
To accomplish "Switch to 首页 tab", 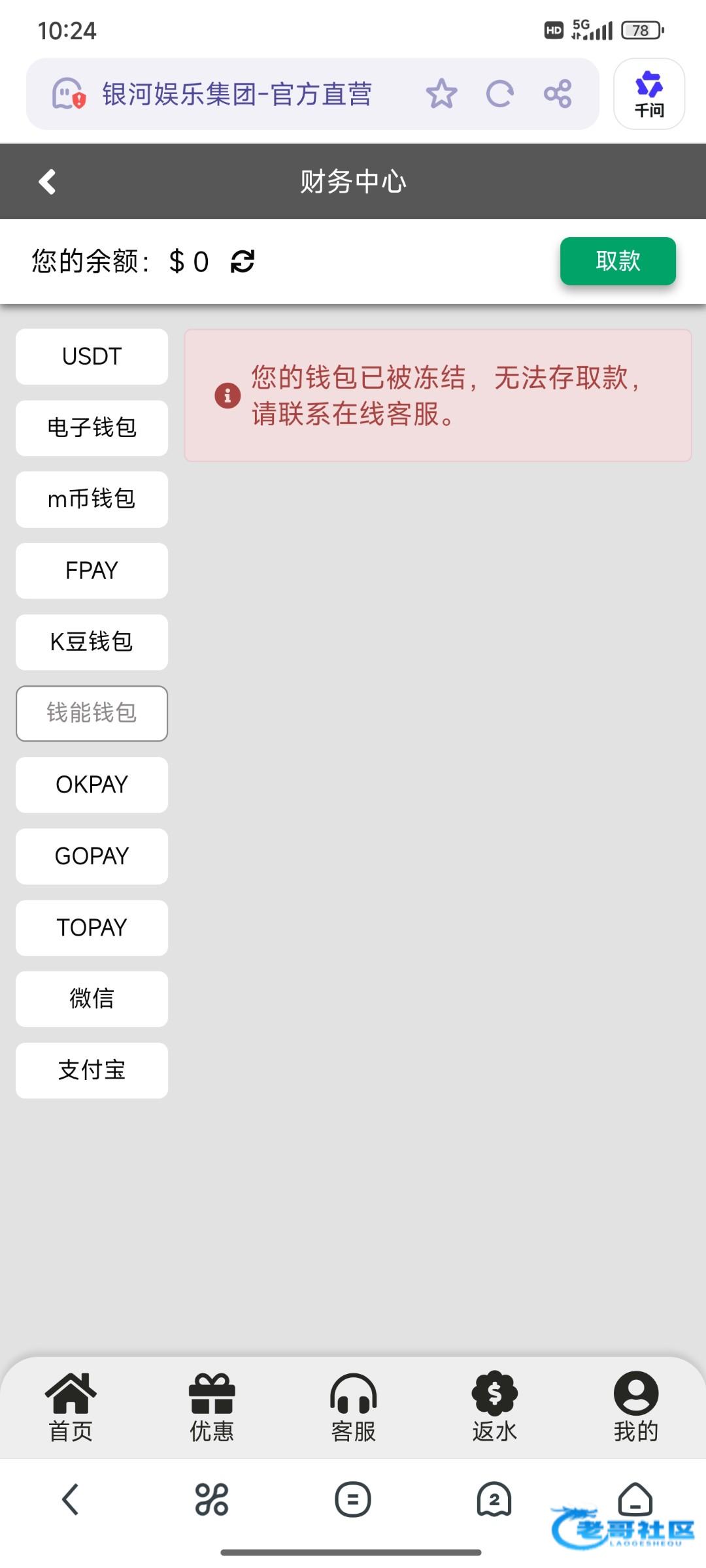I will pyautogui.click(x=71, y=1407).
